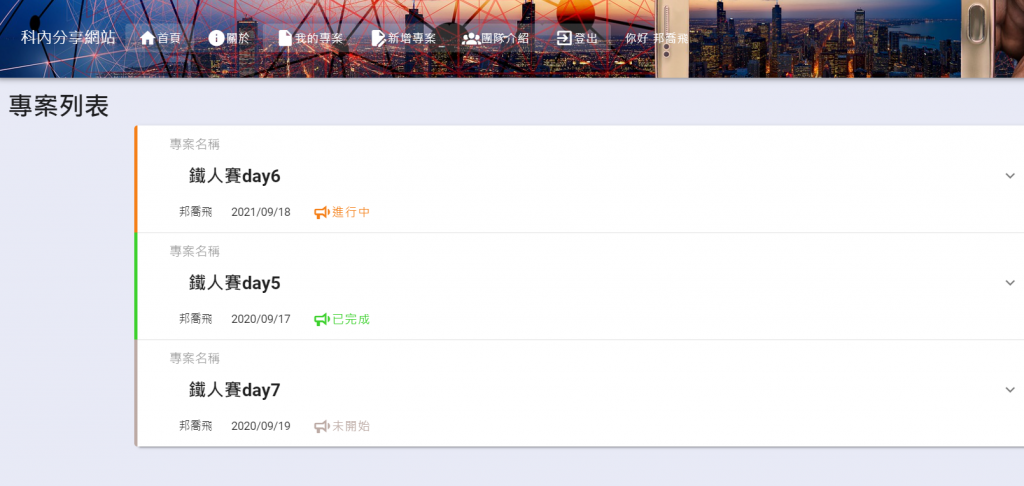Go to 首頁 home page
1024x486 pixels.
[x=160, y=38]
